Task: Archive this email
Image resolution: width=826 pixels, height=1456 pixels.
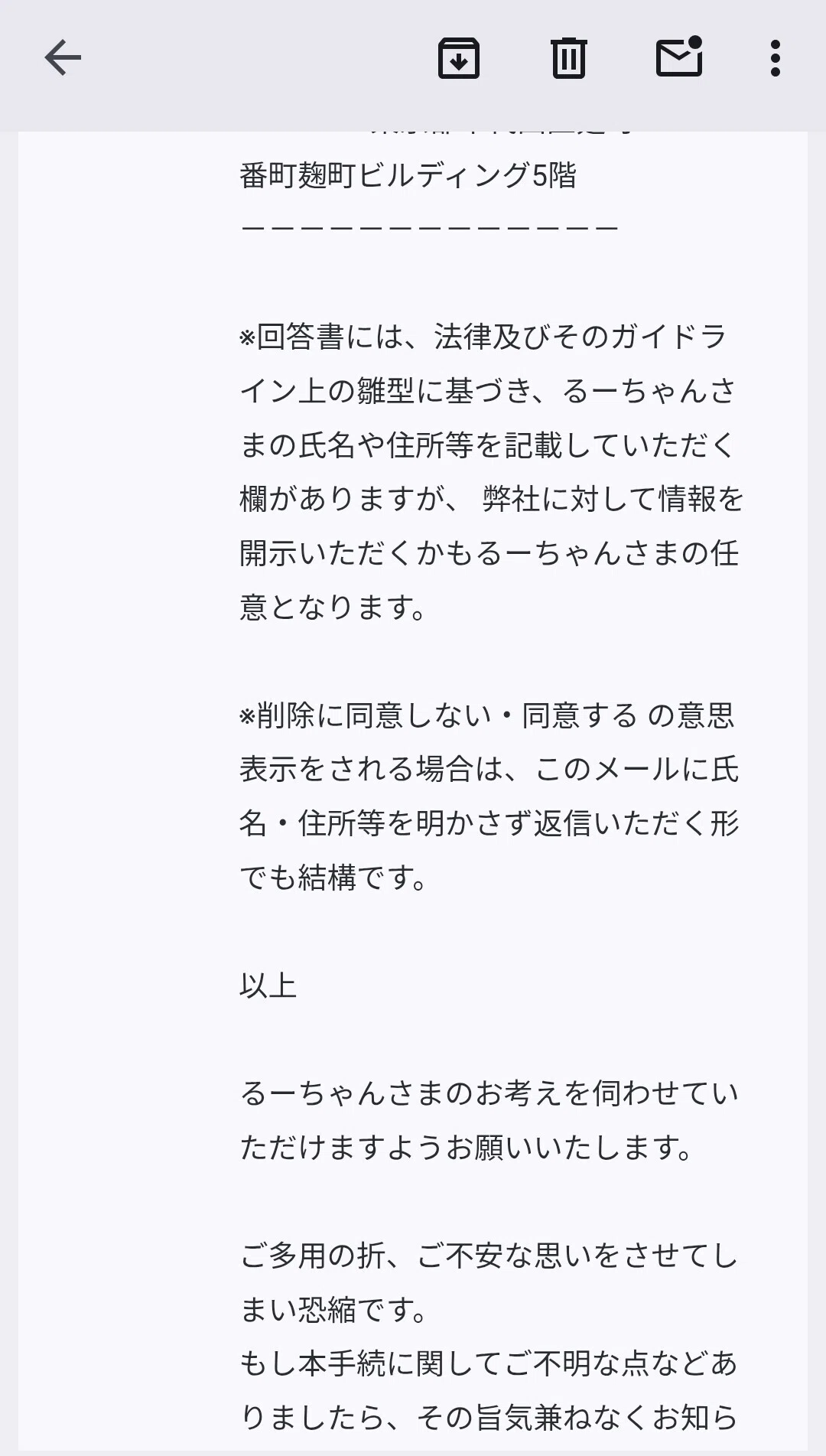Action: point(458,58)
